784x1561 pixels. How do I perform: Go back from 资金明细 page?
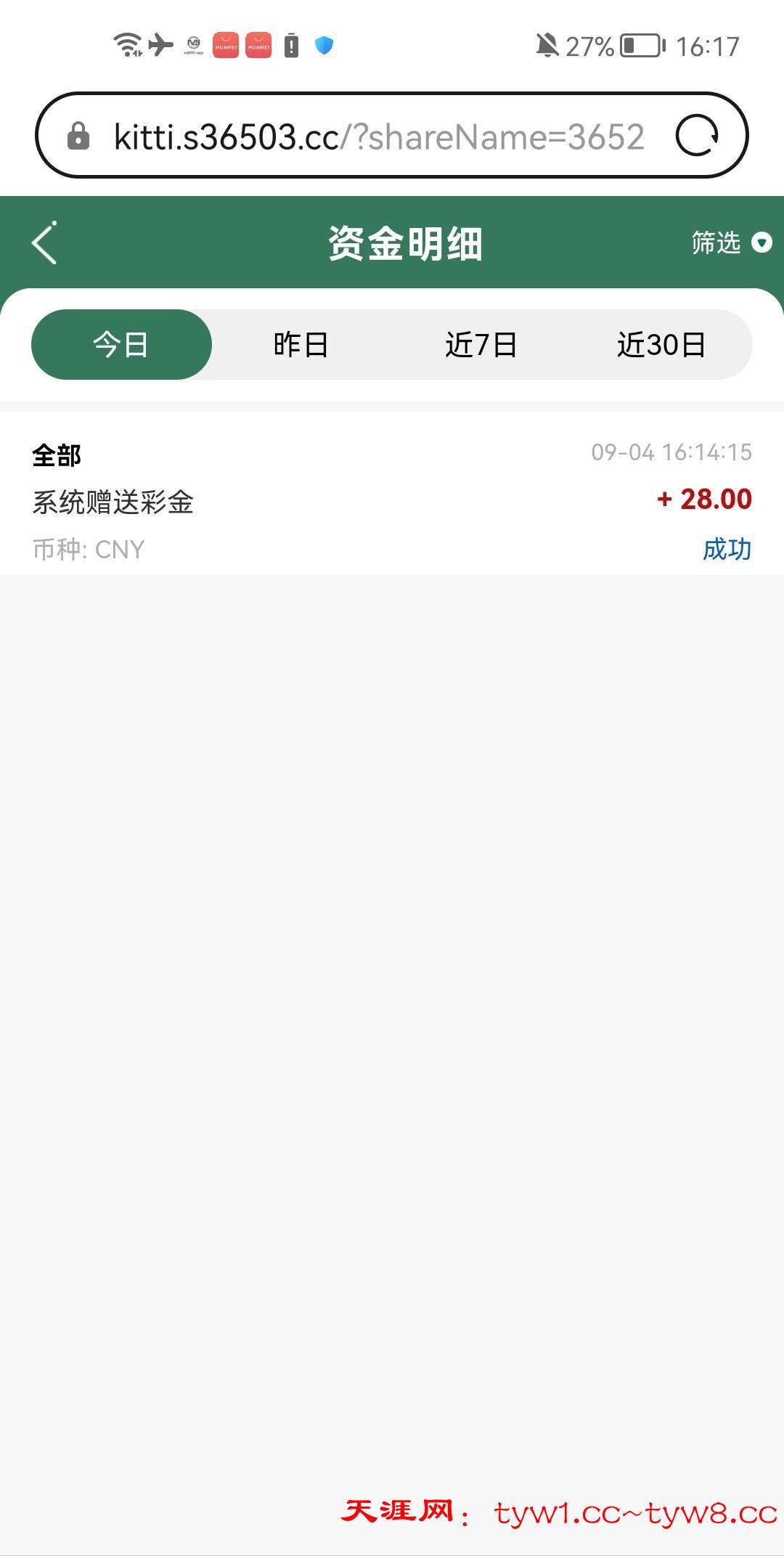pos(45,243)
